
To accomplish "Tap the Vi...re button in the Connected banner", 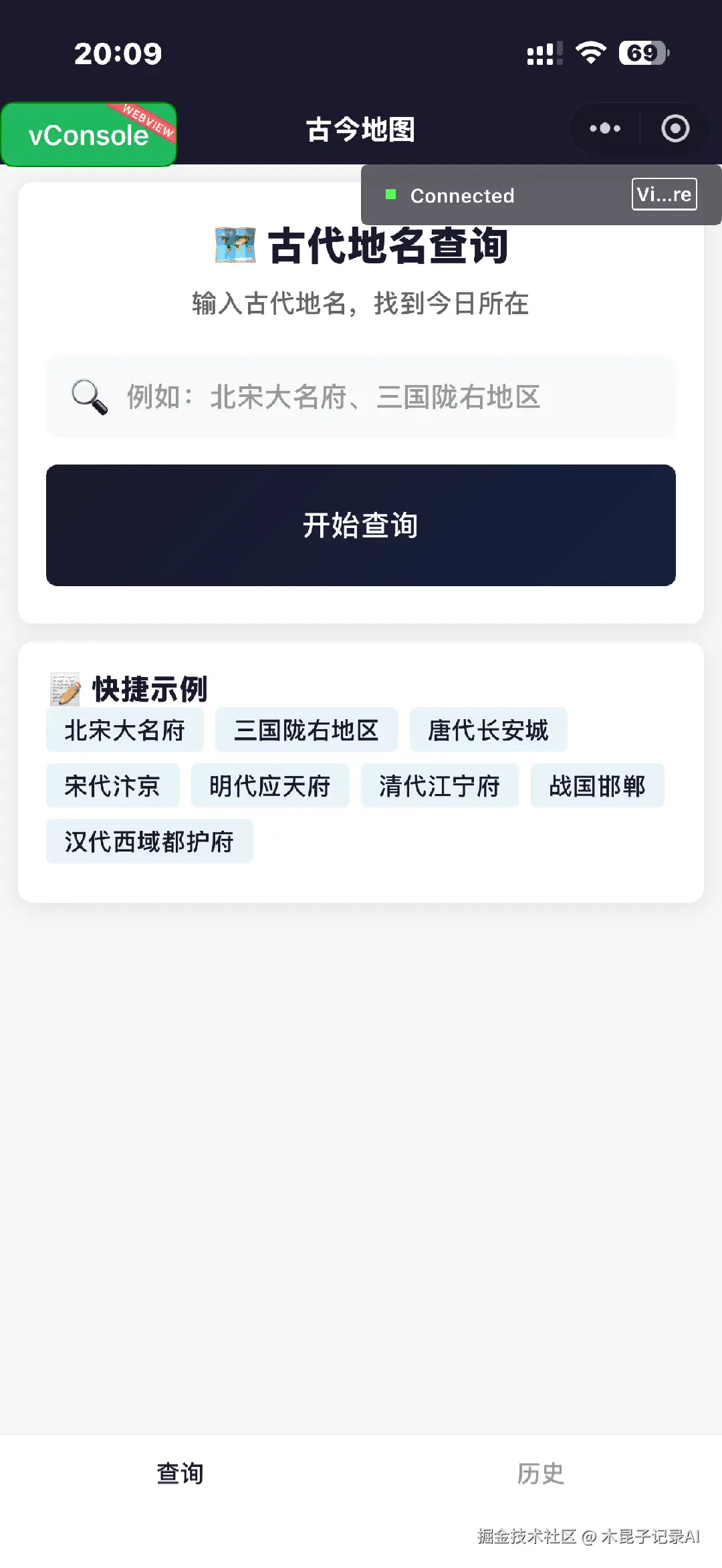I will coord(664,194).
